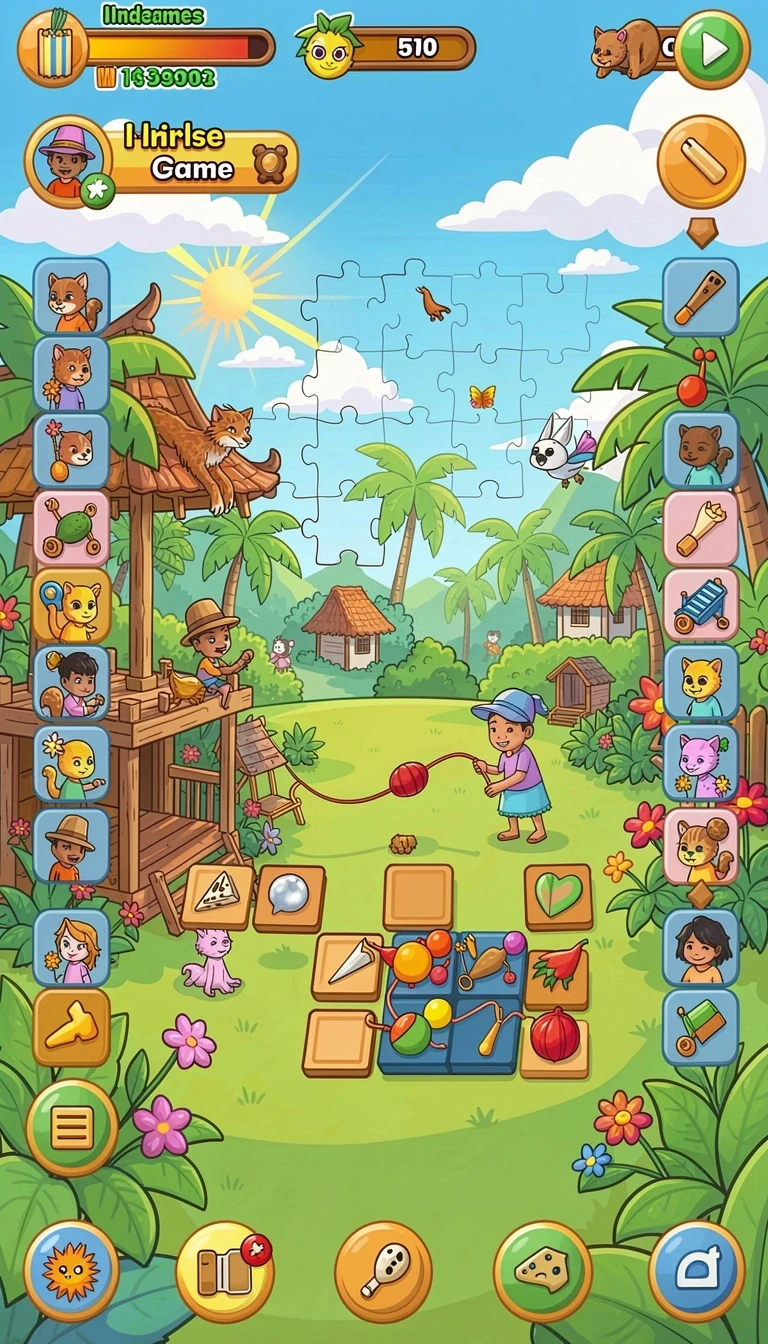Screen dimensions: 768x1344
Task: Open the book button with red badge
Action: (x=225, y=1272)
